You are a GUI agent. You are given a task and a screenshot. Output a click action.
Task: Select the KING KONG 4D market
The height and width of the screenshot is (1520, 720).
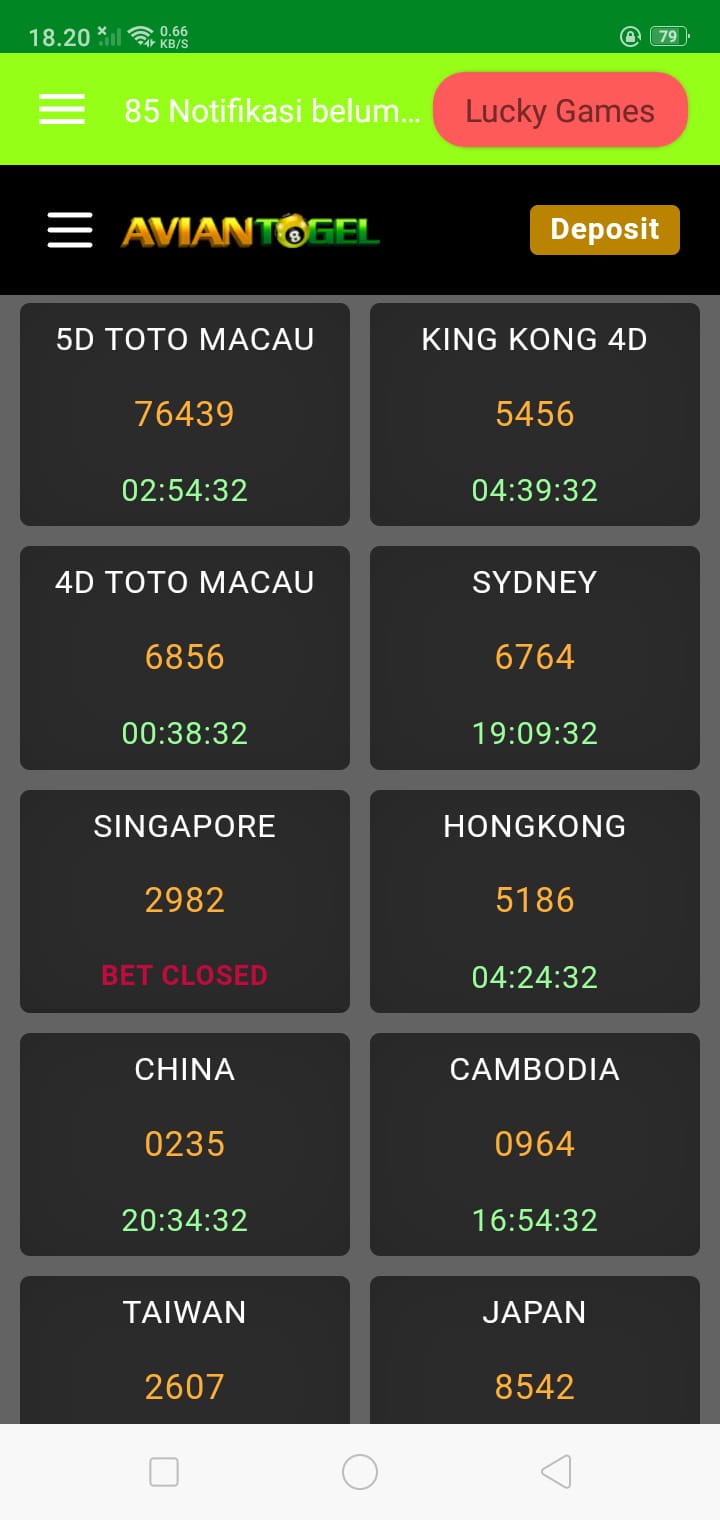pos(535,414)
